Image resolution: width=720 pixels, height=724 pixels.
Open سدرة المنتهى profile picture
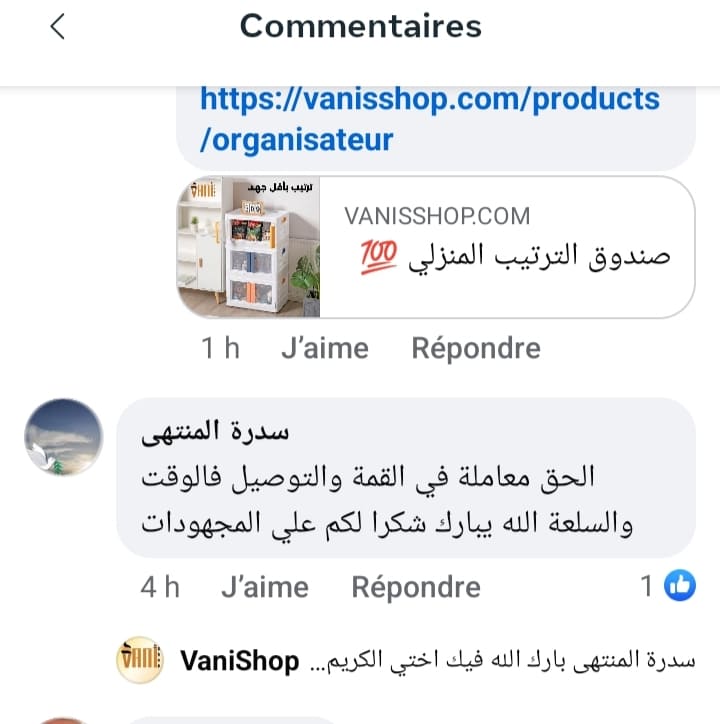click(x=63, y=437)
